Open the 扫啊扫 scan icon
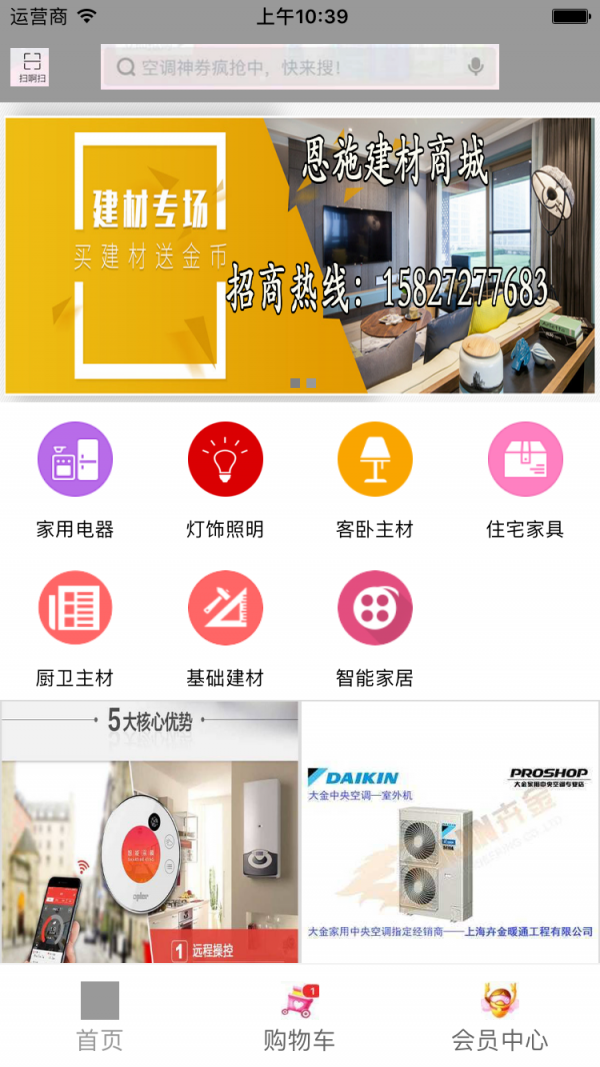This screenshot has height=1067, width=600. click(30, 67)
